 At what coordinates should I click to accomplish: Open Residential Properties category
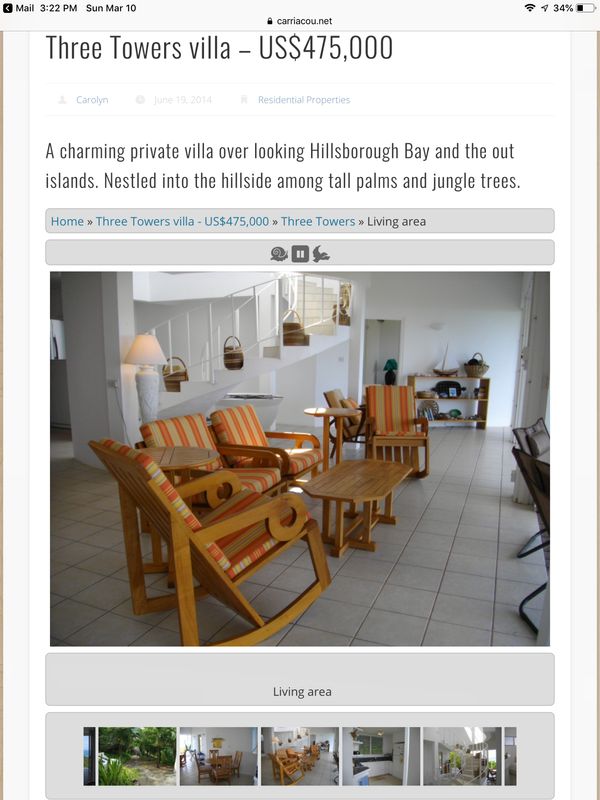[x=304, y=100]
